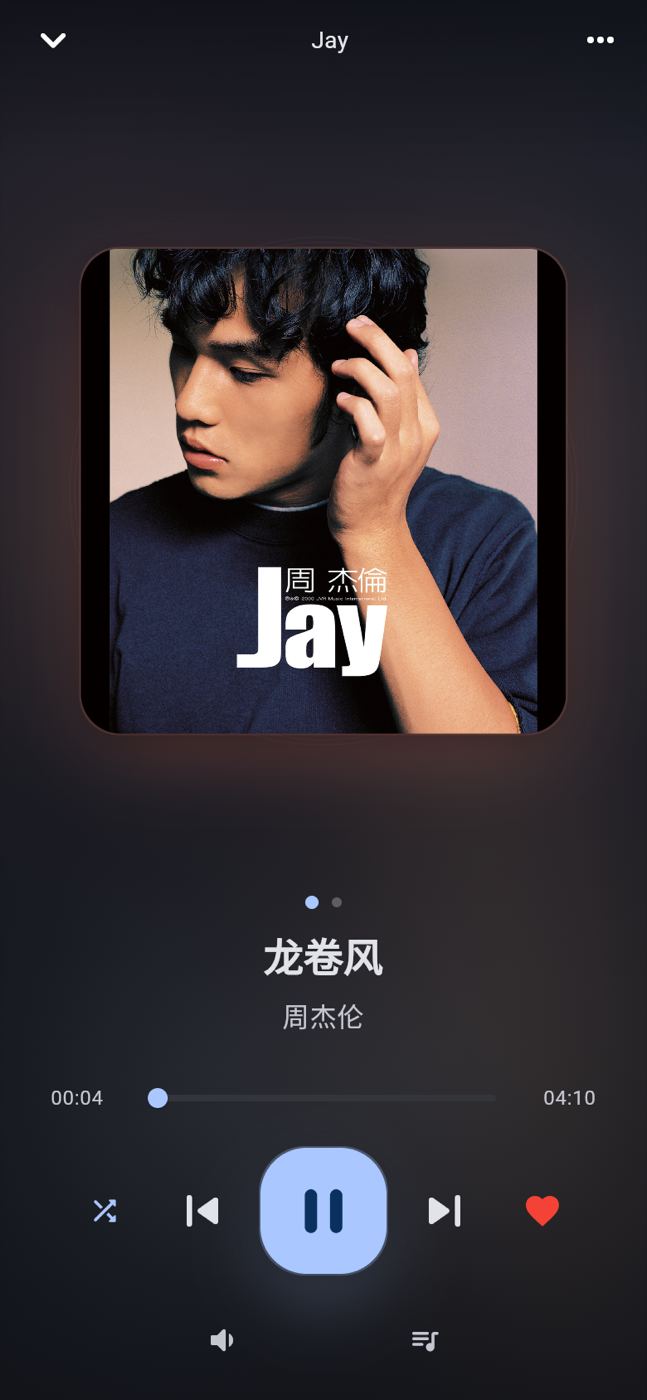Open artist 周杰伦
Screen dimensions: 647x1400
323,1017
